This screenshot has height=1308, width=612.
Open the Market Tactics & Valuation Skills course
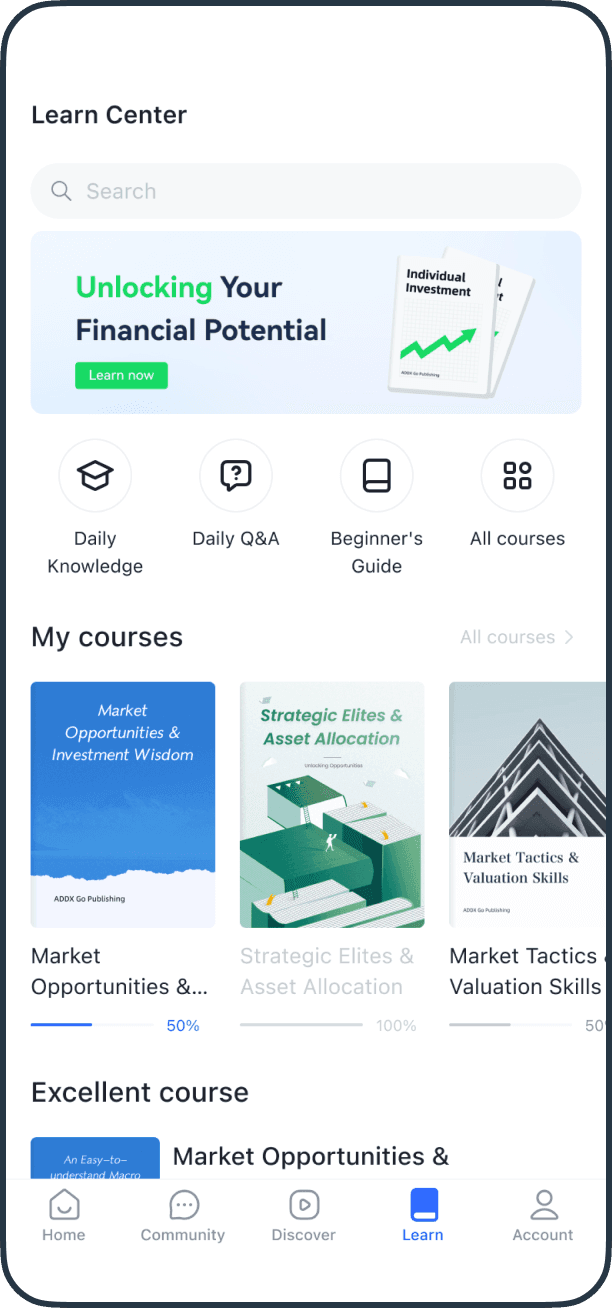tap(527, 804)
